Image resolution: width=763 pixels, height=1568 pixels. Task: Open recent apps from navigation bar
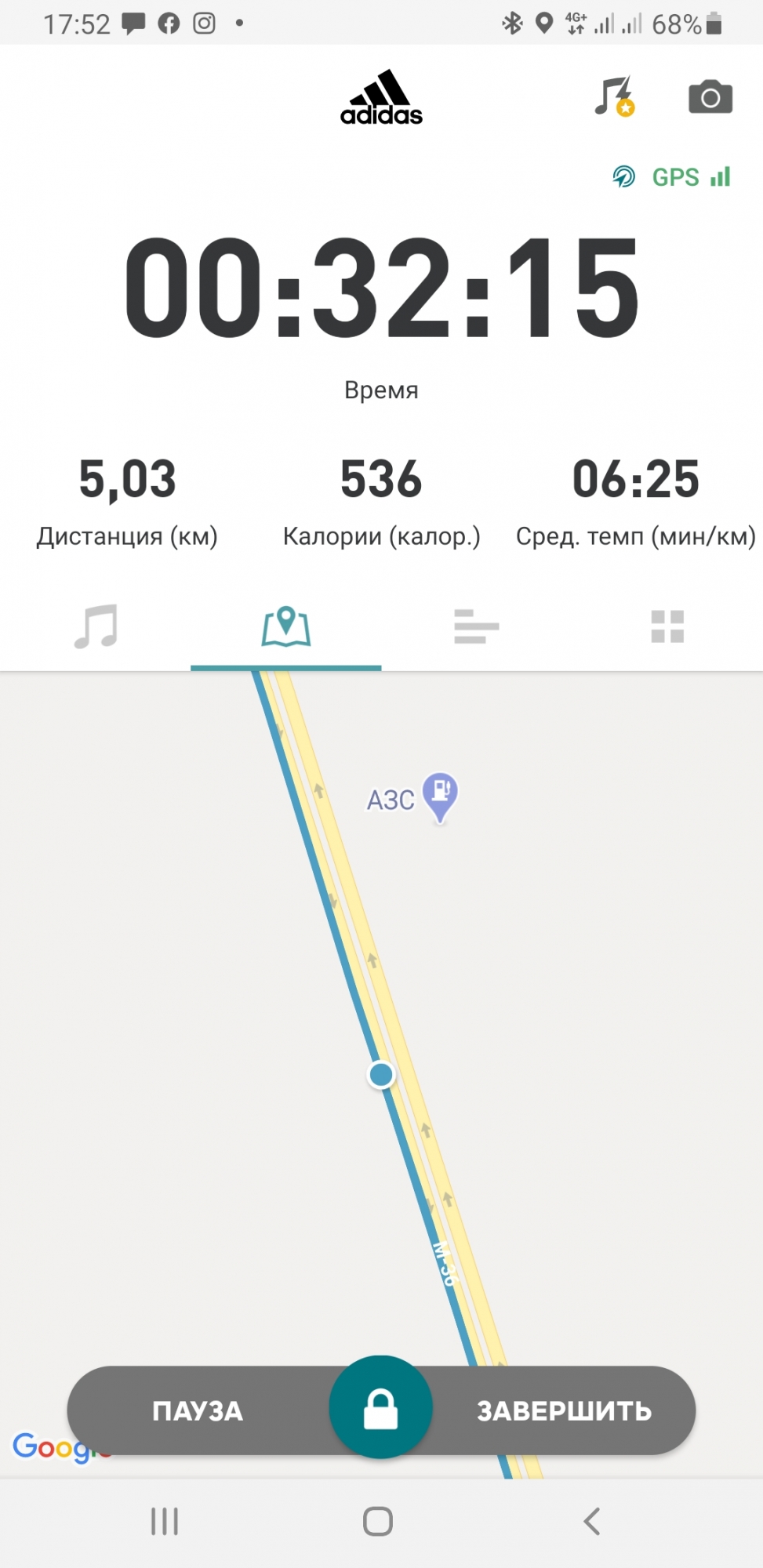pos(165,1522)
